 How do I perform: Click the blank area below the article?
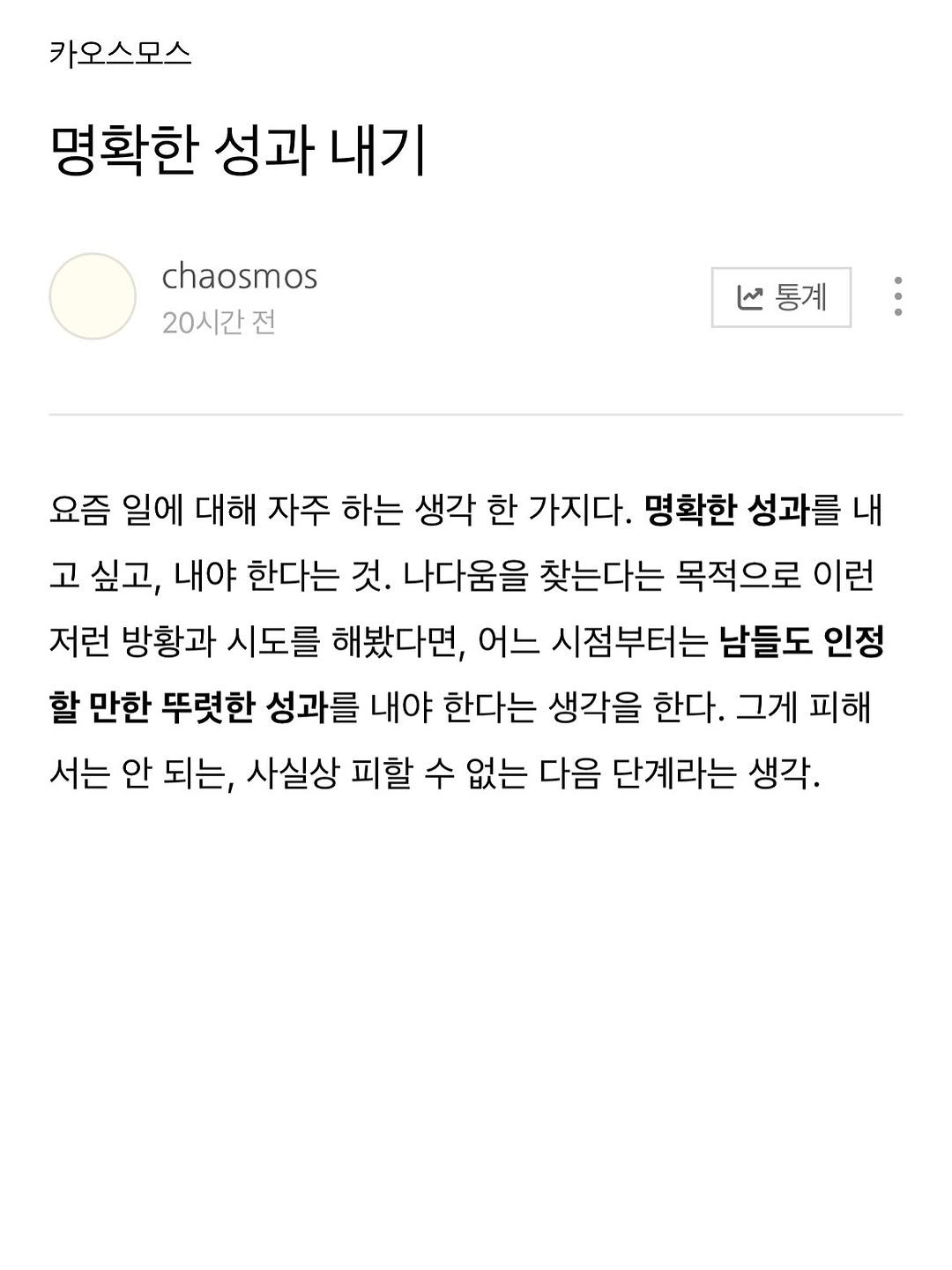(x=476, y=1014)
